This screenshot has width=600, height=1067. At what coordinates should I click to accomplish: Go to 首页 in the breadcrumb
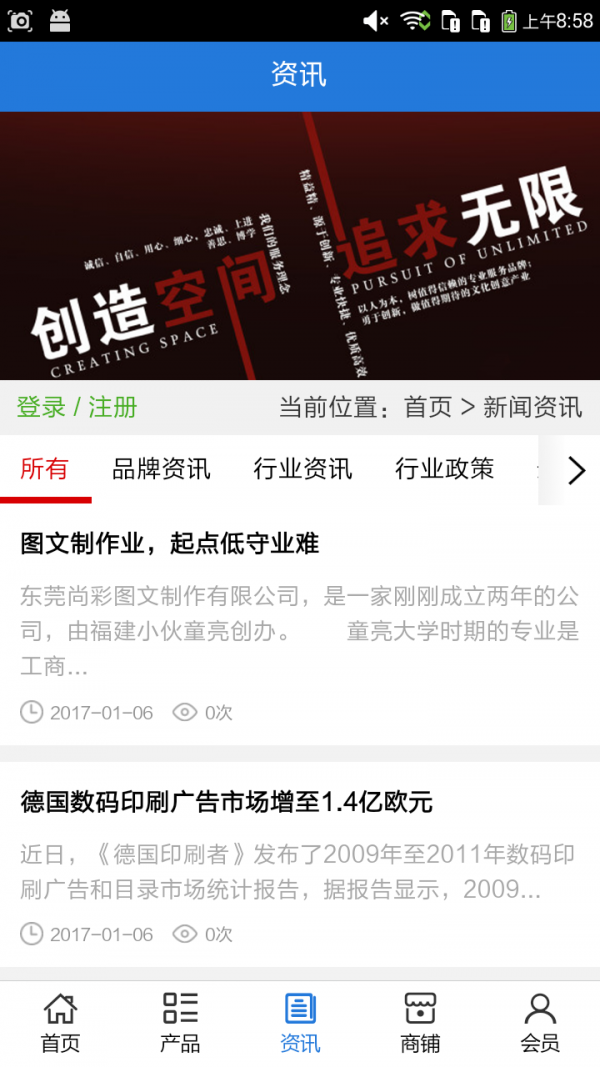427,407
